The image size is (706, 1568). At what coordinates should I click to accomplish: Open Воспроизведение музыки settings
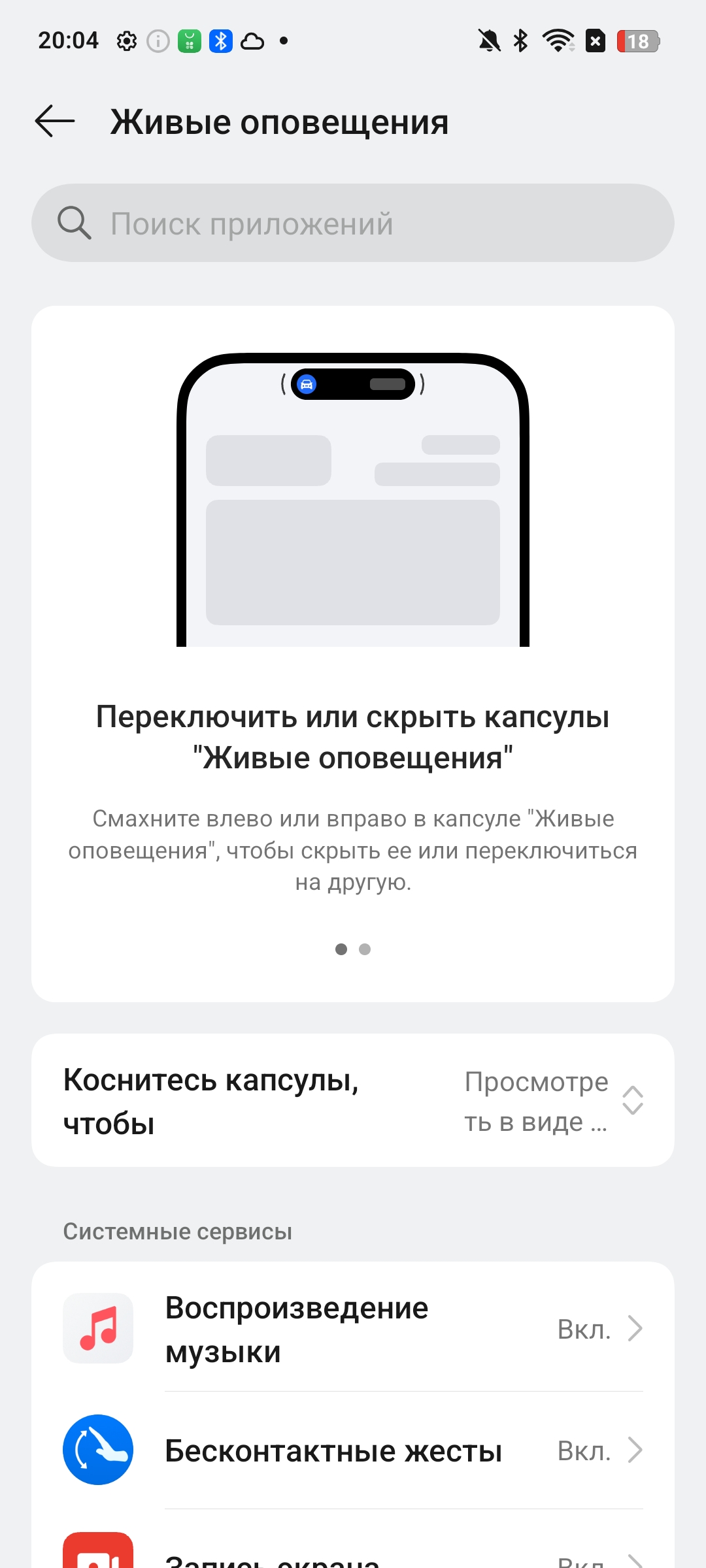pyautogui.click(x=353, y=1329)
